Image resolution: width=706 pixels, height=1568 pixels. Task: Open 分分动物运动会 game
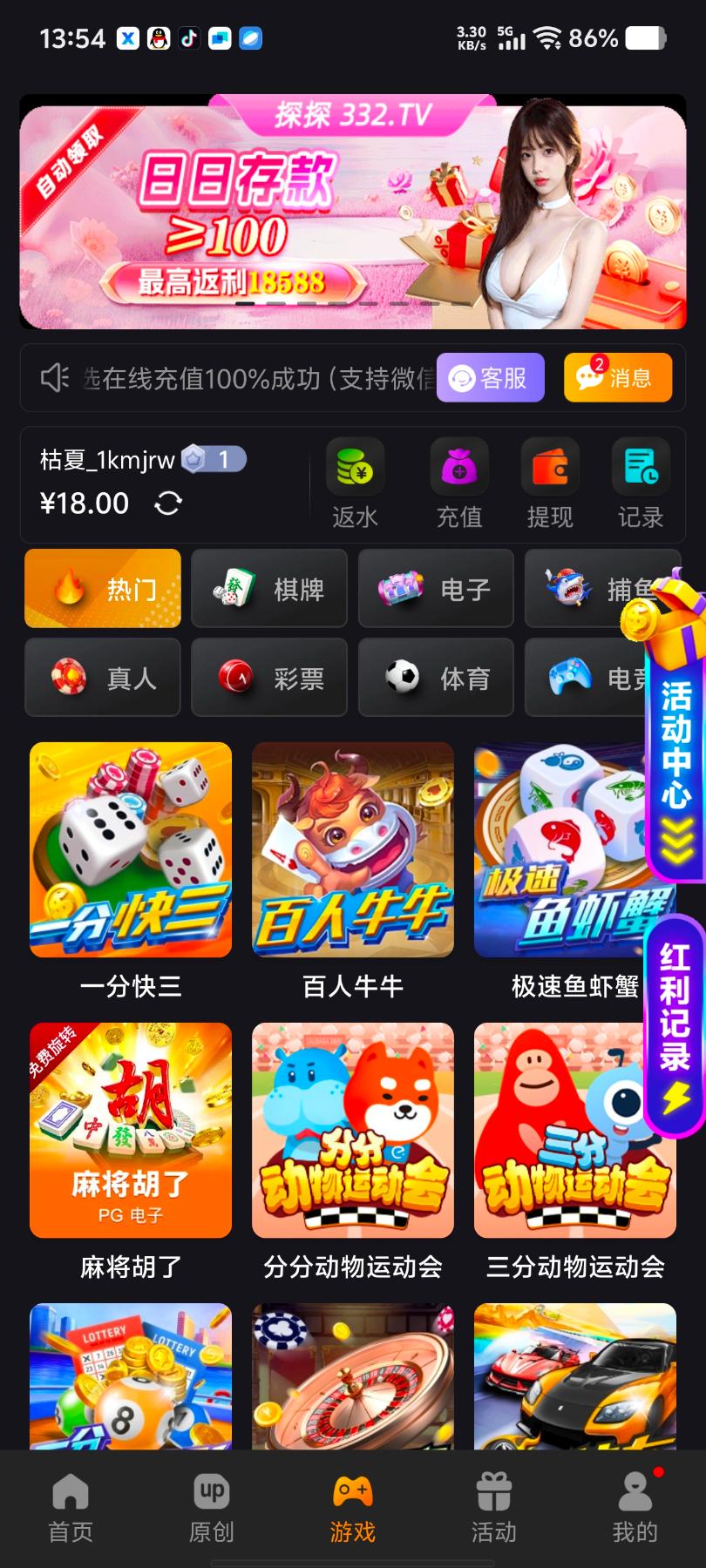pyautogui.click(x=353, y=1130)
